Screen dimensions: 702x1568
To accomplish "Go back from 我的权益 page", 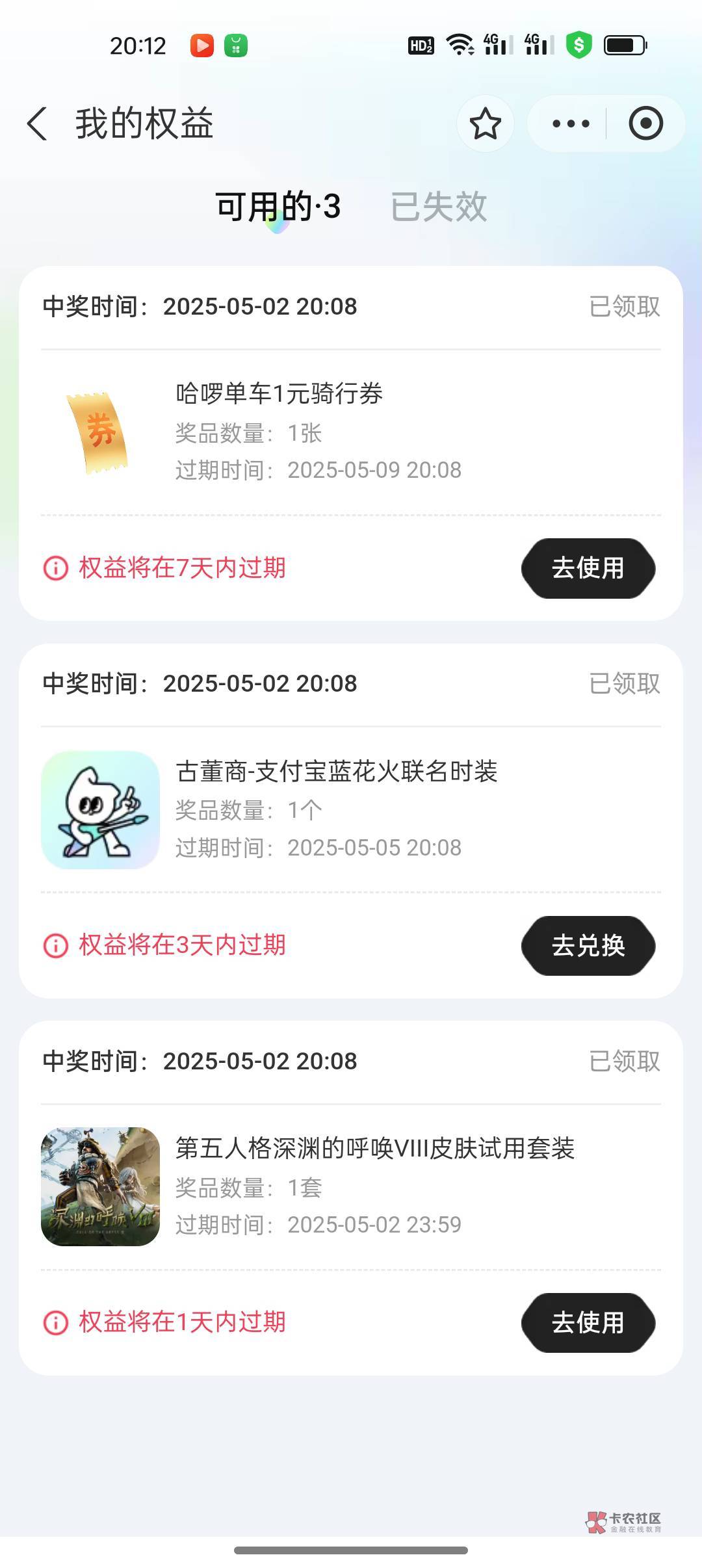I will click(37, 124).
